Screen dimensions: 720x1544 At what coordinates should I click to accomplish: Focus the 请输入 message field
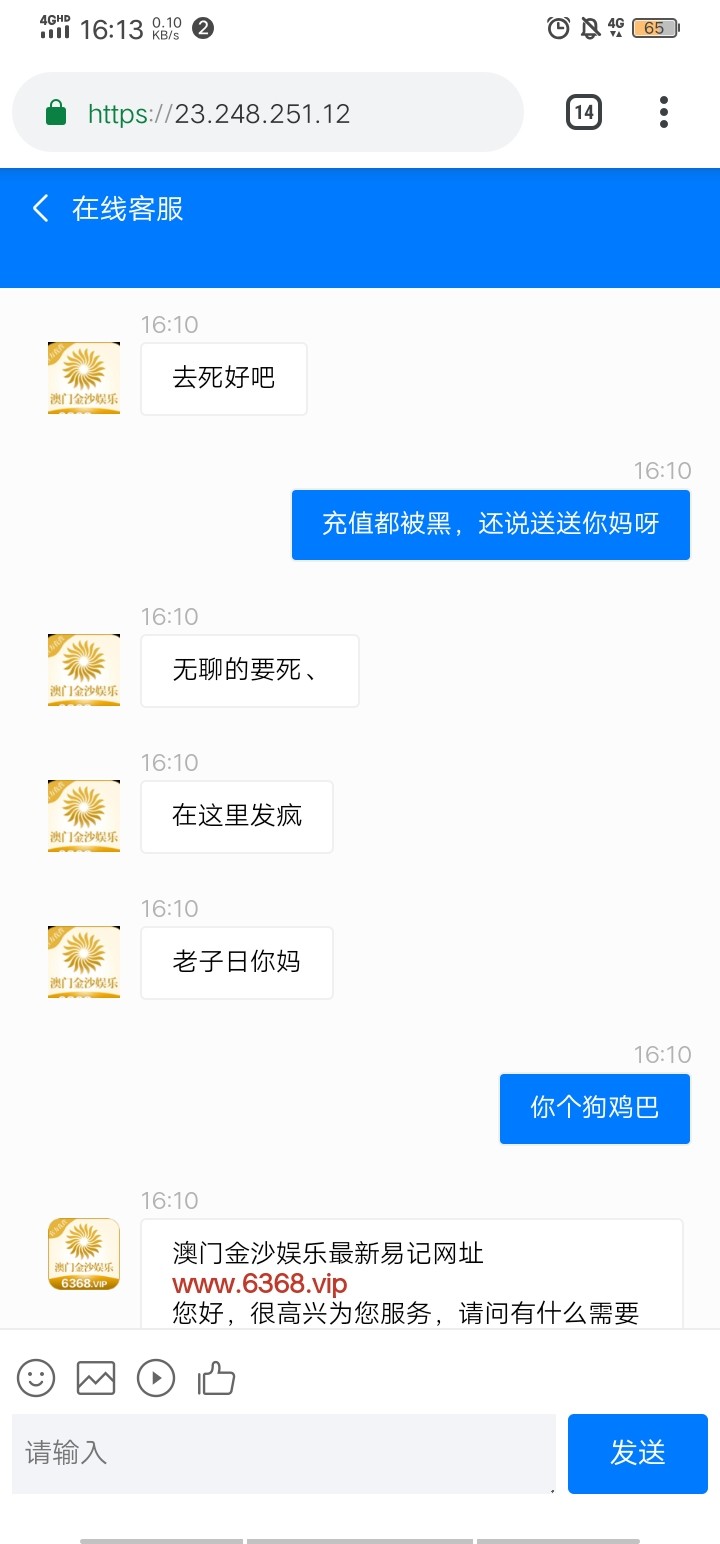284,1453
